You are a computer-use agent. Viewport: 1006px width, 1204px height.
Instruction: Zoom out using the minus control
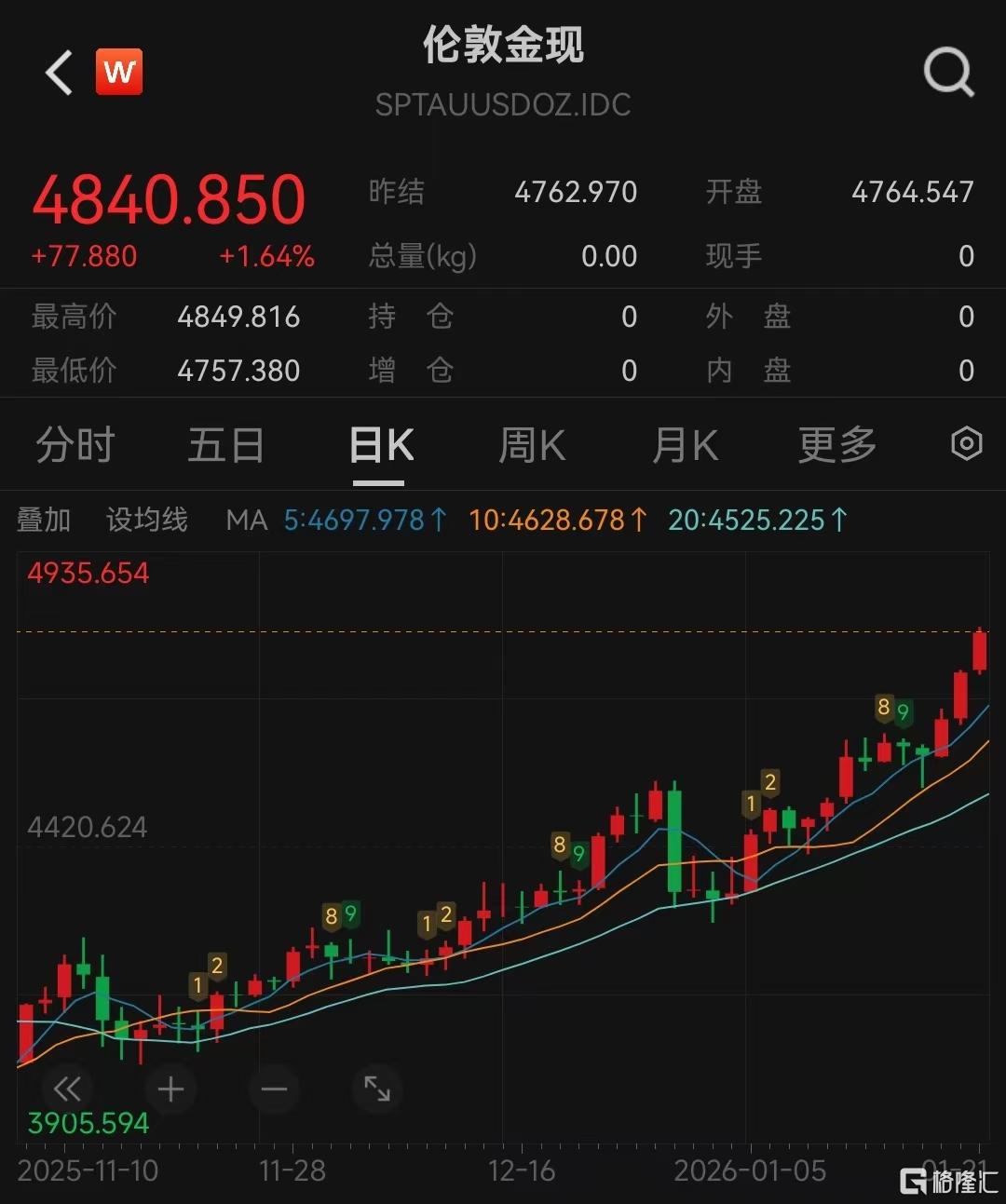point(274,1089)
